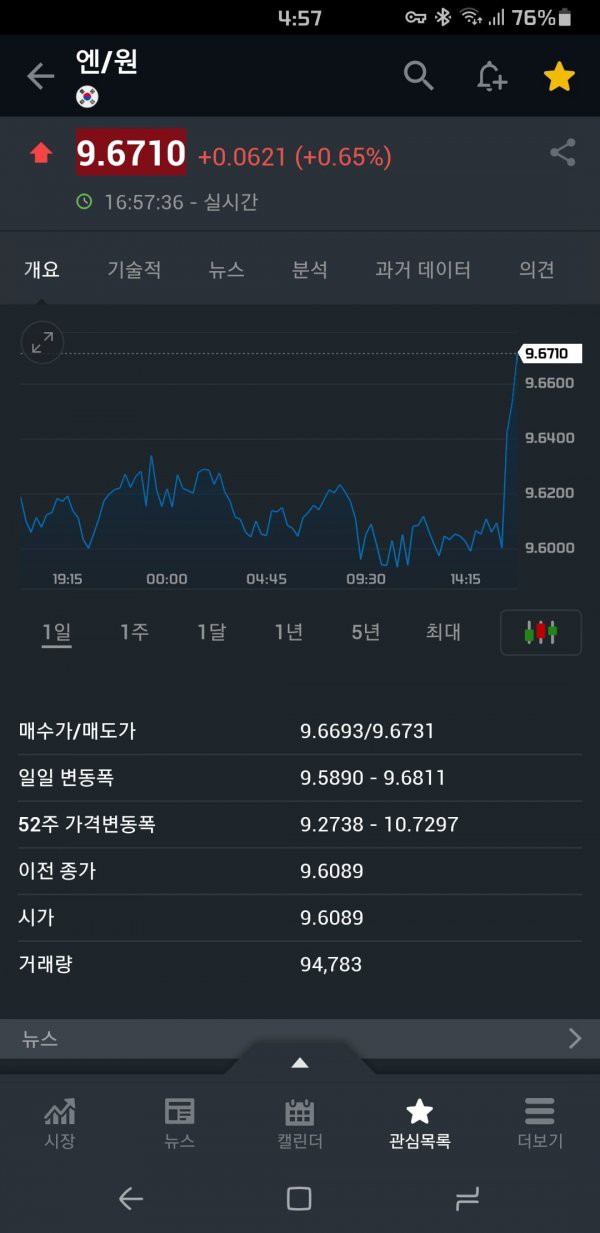Switch to the 의견 tab

point(536,269)
